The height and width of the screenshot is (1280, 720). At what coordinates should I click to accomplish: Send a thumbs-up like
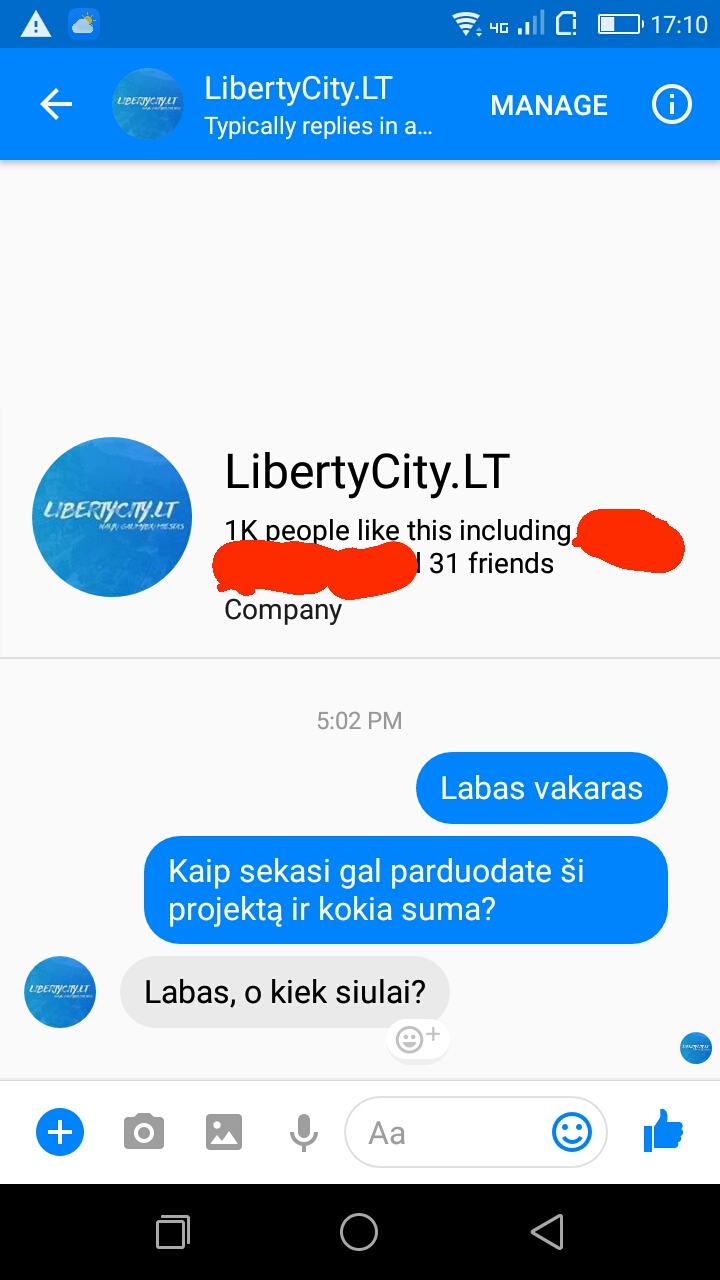[663, 1132]
